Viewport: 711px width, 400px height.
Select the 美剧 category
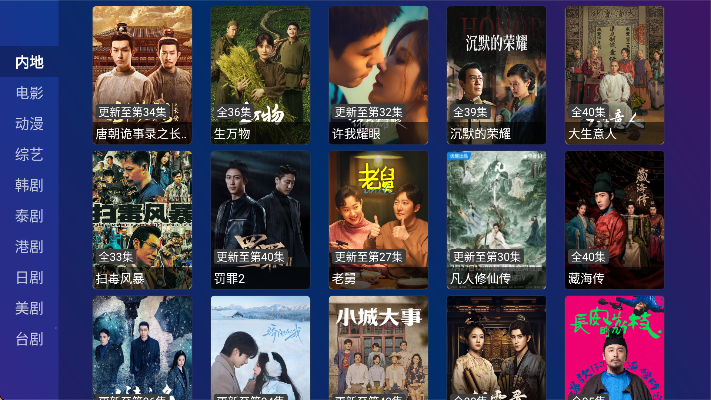(x=29, y=308)
